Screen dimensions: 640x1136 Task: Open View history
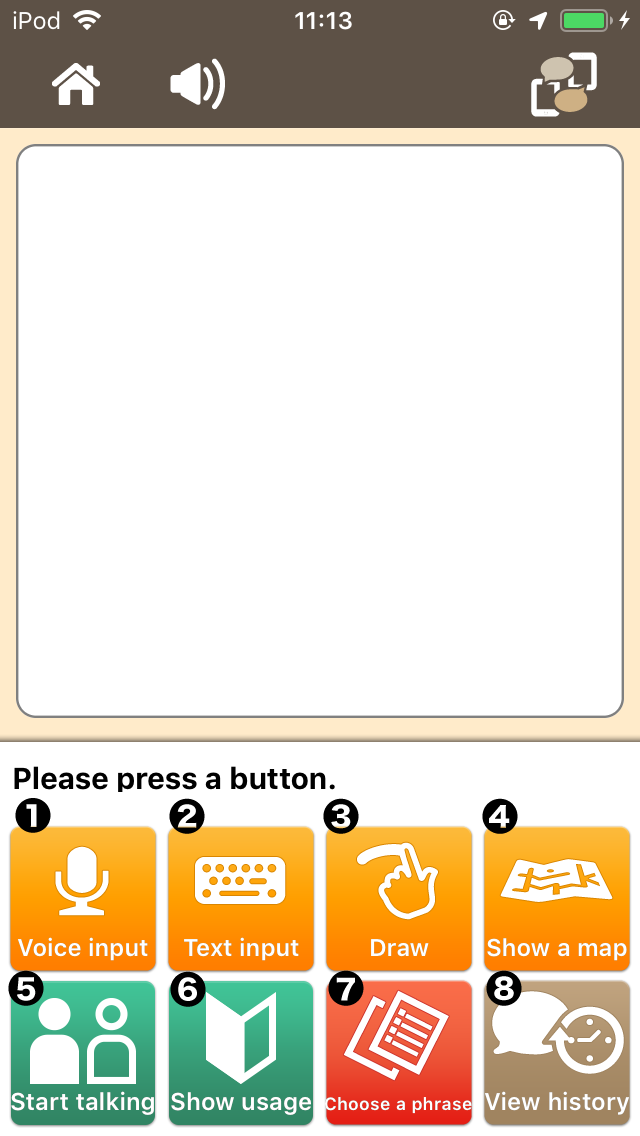coord(557,1053)
